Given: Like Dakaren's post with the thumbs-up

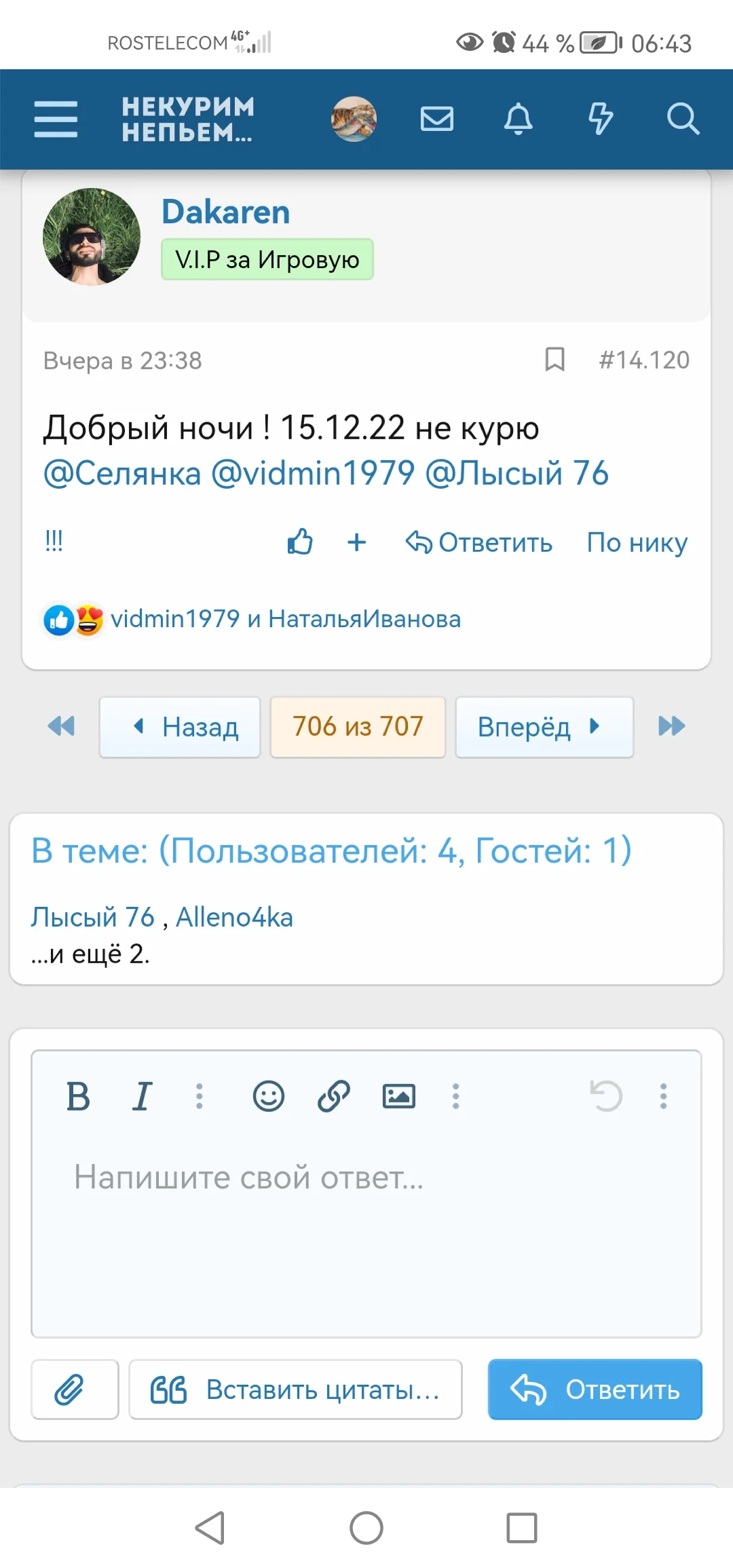Looking at the screenshot, I should 299,542.
